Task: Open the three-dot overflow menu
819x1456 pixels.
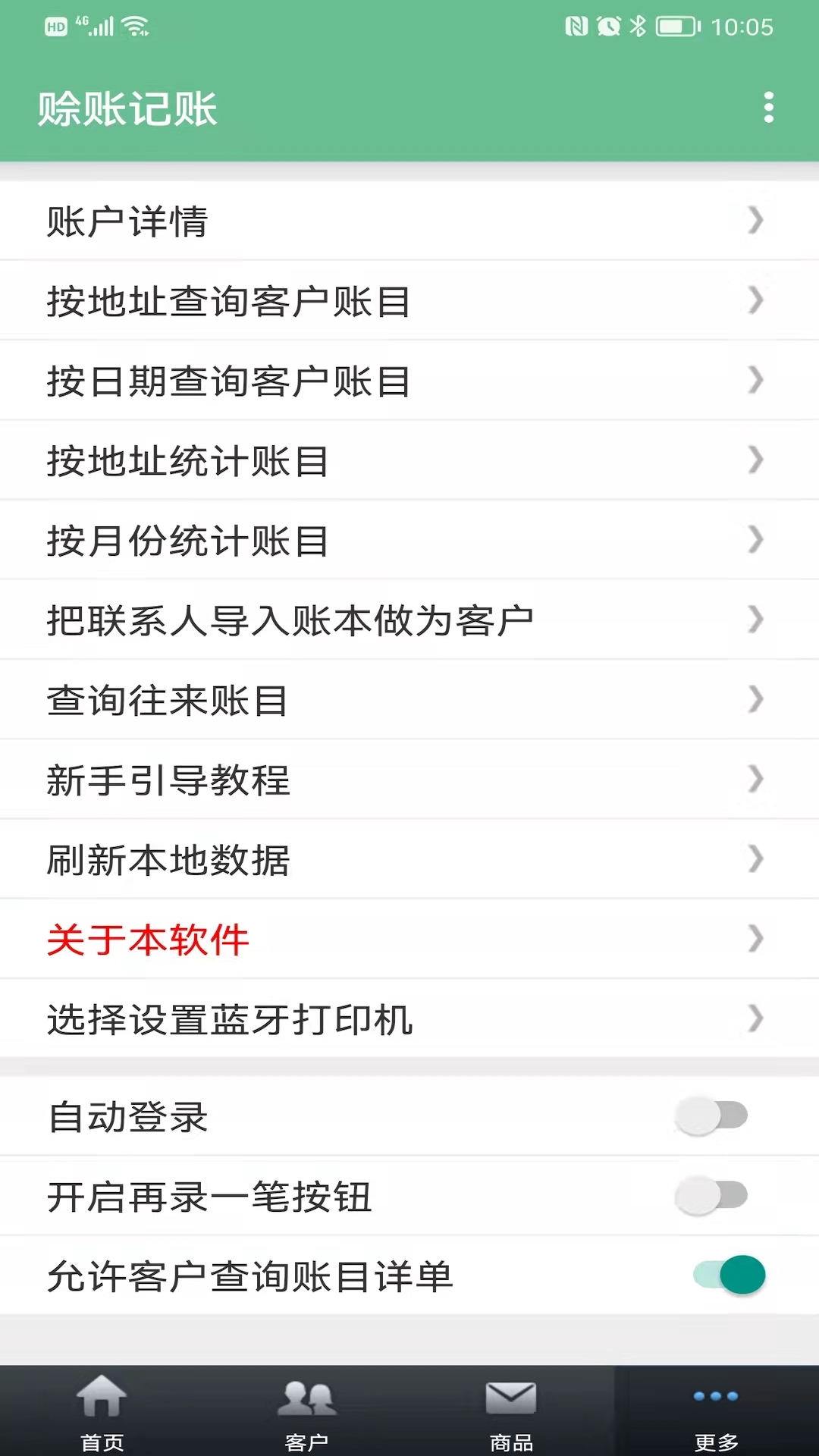Action: coord(768,108)
